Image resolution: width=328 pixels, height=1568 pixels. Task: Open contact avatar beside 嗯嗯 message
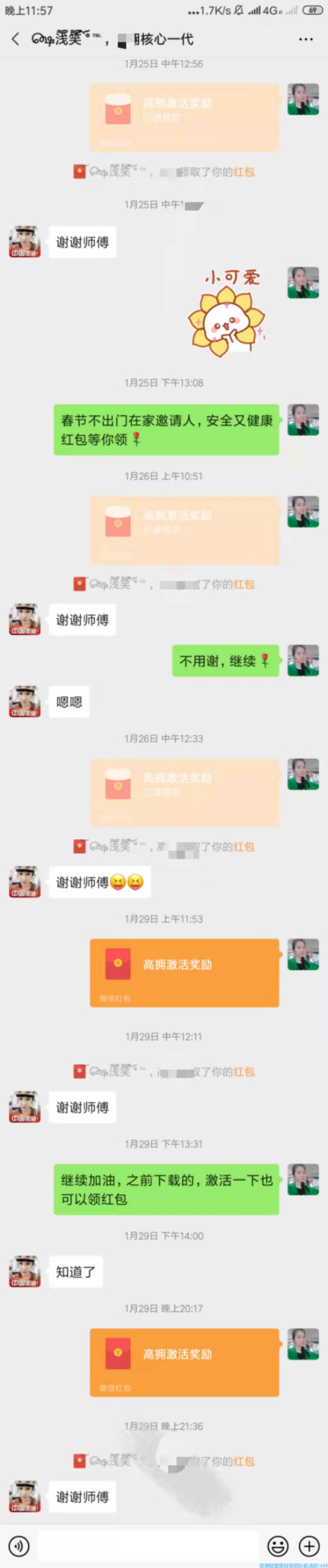point(25,701)
